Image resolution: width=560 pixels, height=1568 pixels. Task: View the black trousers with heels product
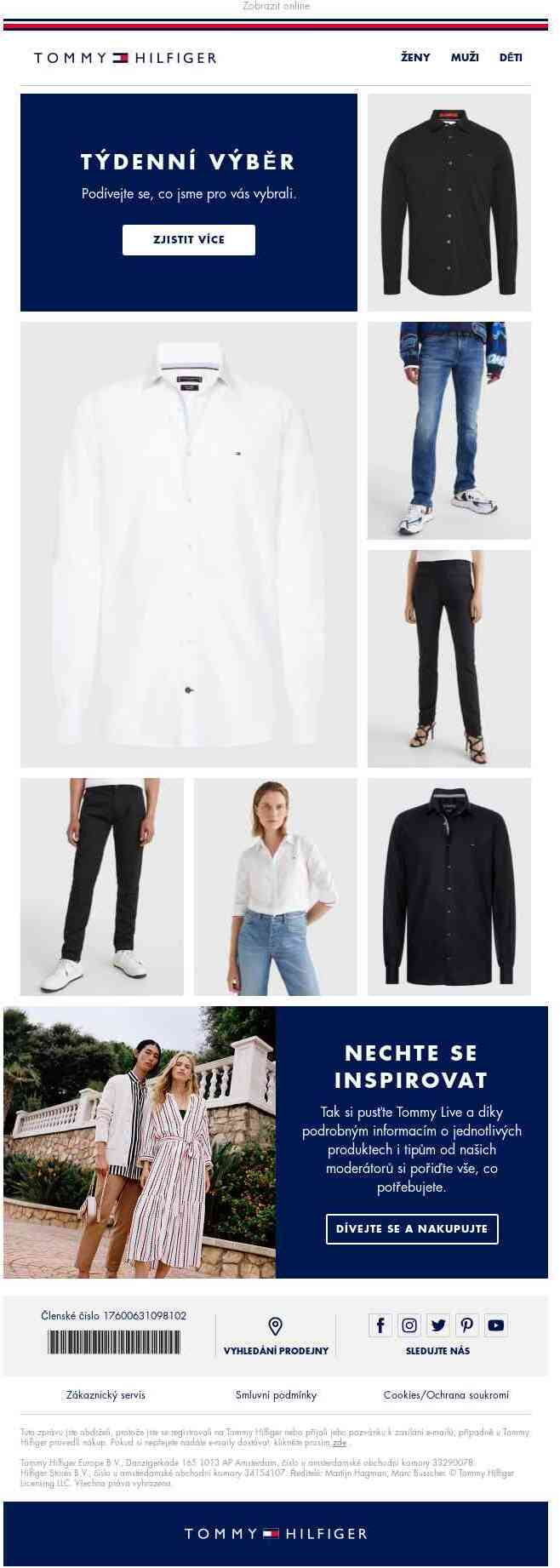[449, 659]
